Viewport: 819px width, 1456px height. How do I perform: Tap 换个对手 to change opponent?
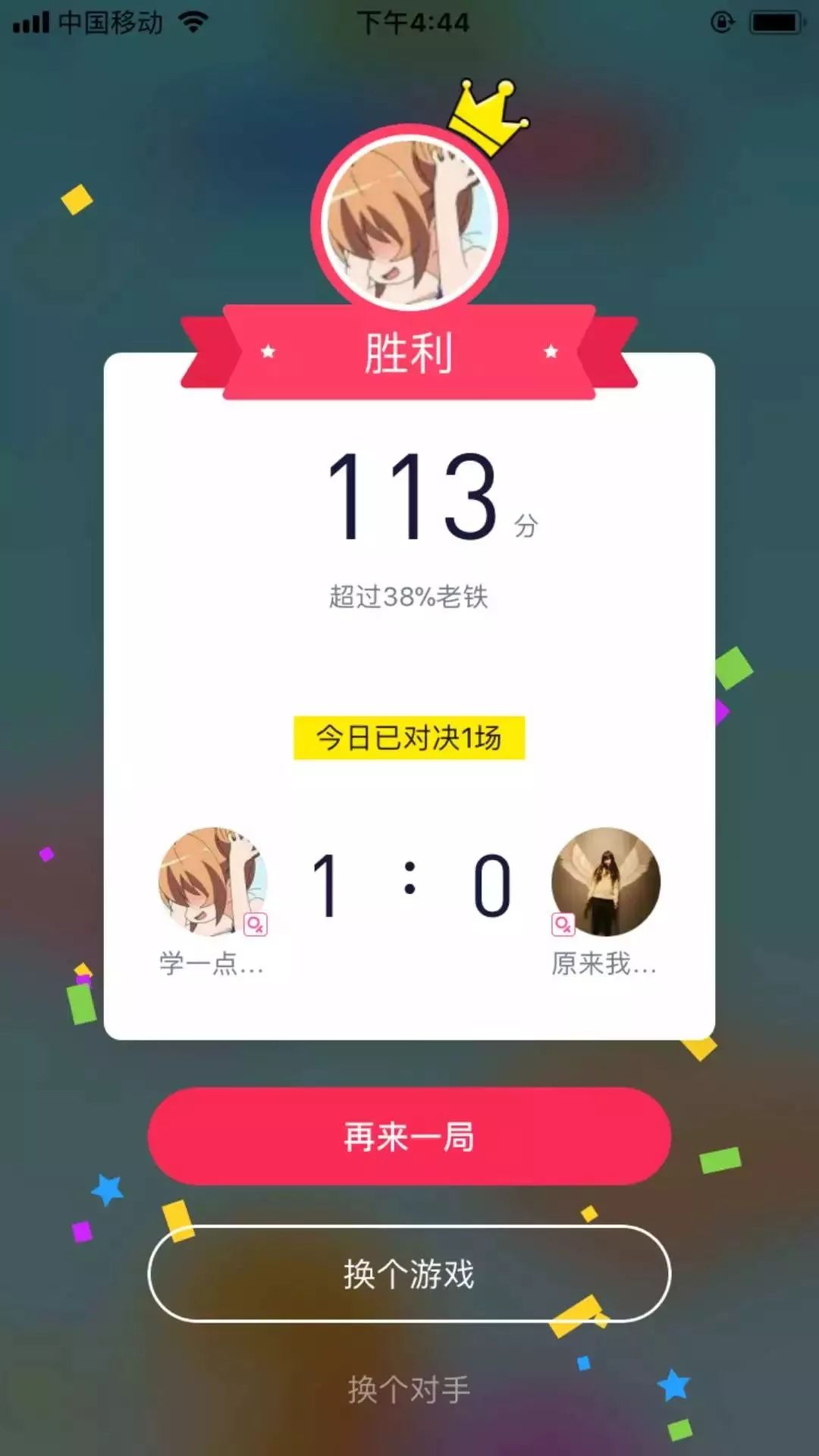pos(409,1389)
